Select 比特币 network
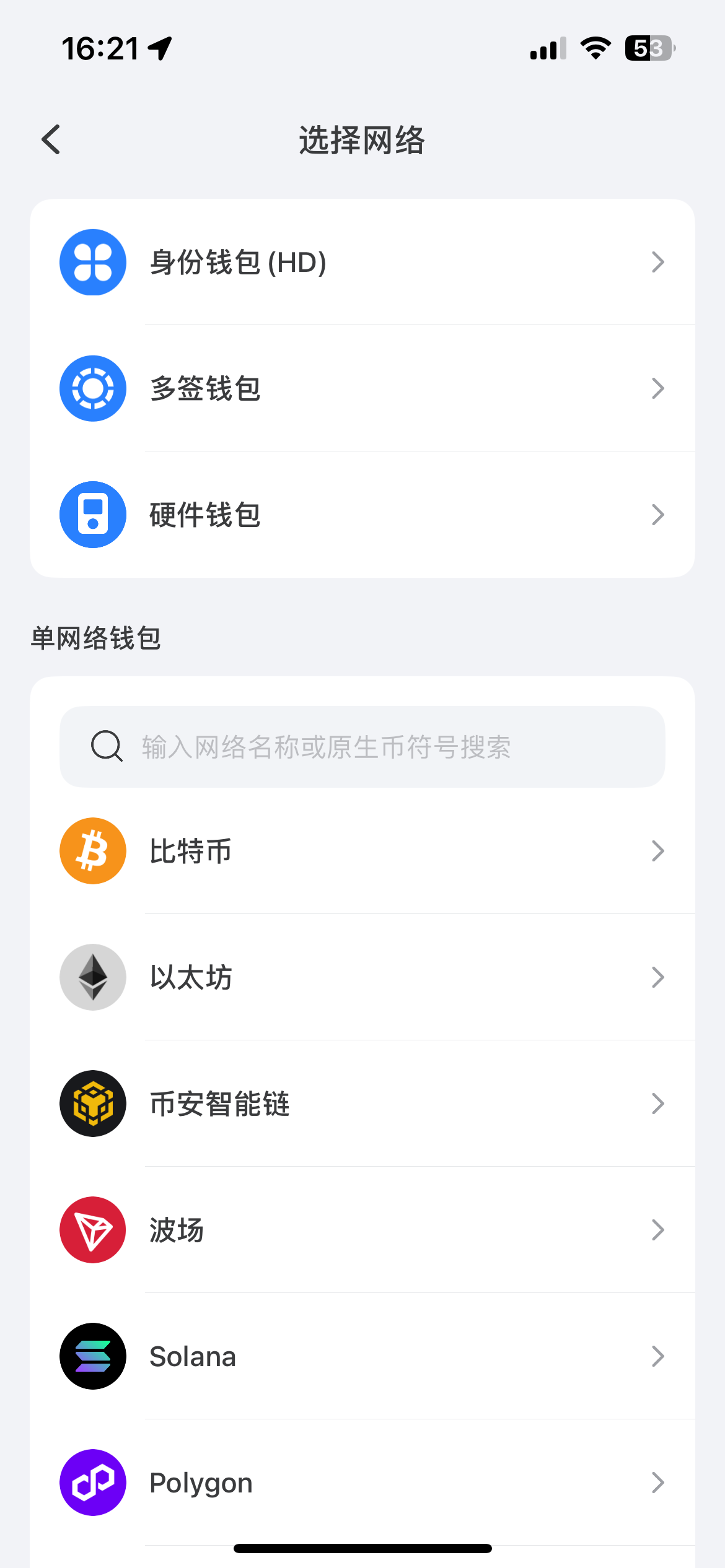Viewport: 725px width, 1568px height. pyautogui.click(x=362, y=851)
